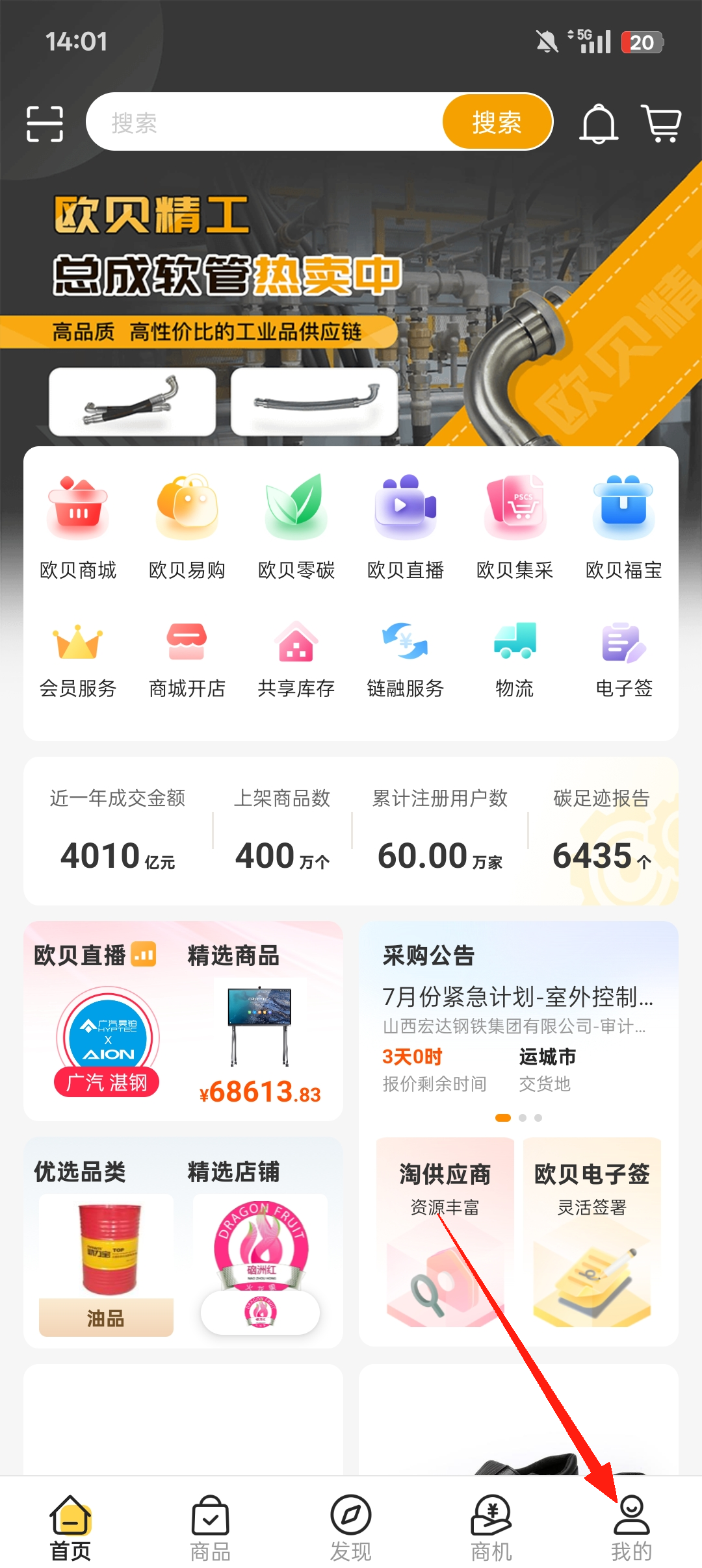Open the 淘供应商 card
Image resolution: width=702 pixels, height=1568 pixels.
pyautogui.click(x=445, y=1234)
